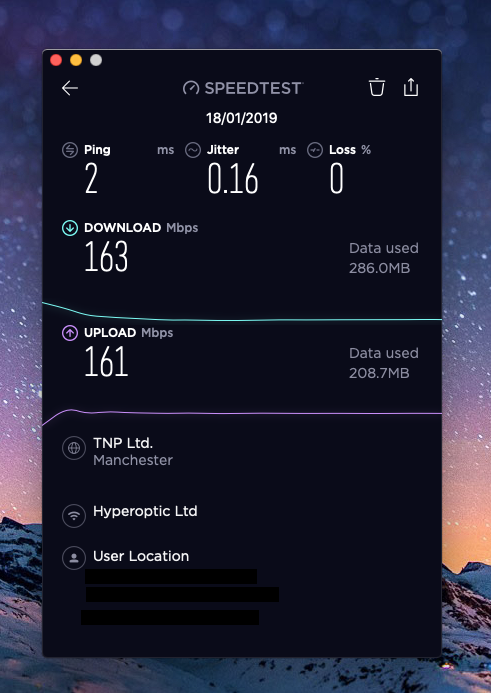Delete this result with the trash icon
Viewport: 491px width, 693px height.
[x=377, y=87]
